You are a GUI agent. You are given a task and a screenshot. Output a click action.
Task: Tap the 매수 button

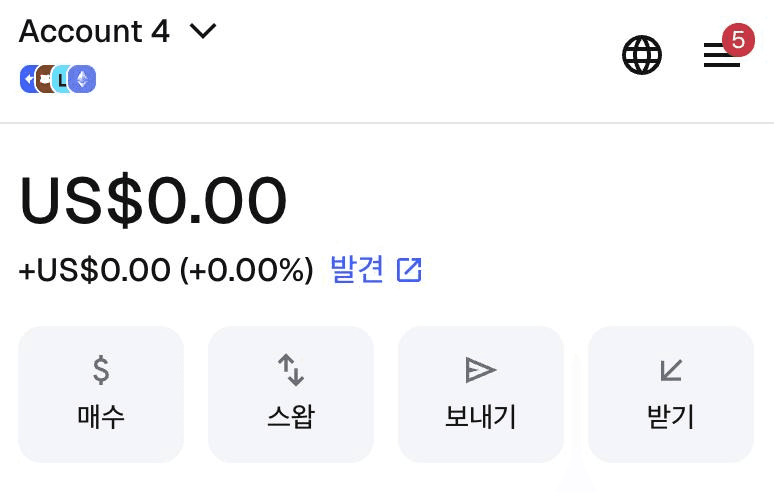click(x=101, y=394)
